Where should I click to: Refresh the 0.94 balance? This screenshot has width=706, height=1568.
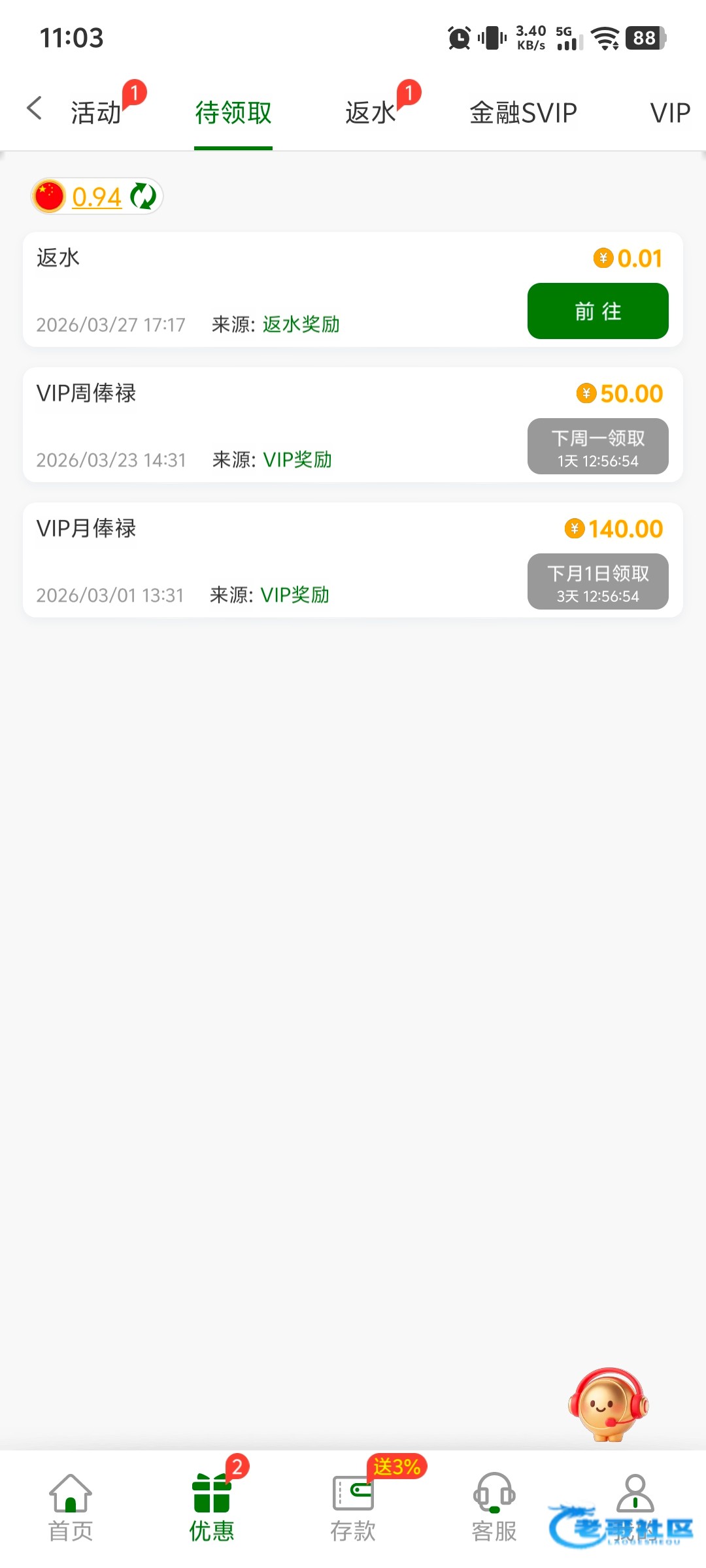(143, 196)
